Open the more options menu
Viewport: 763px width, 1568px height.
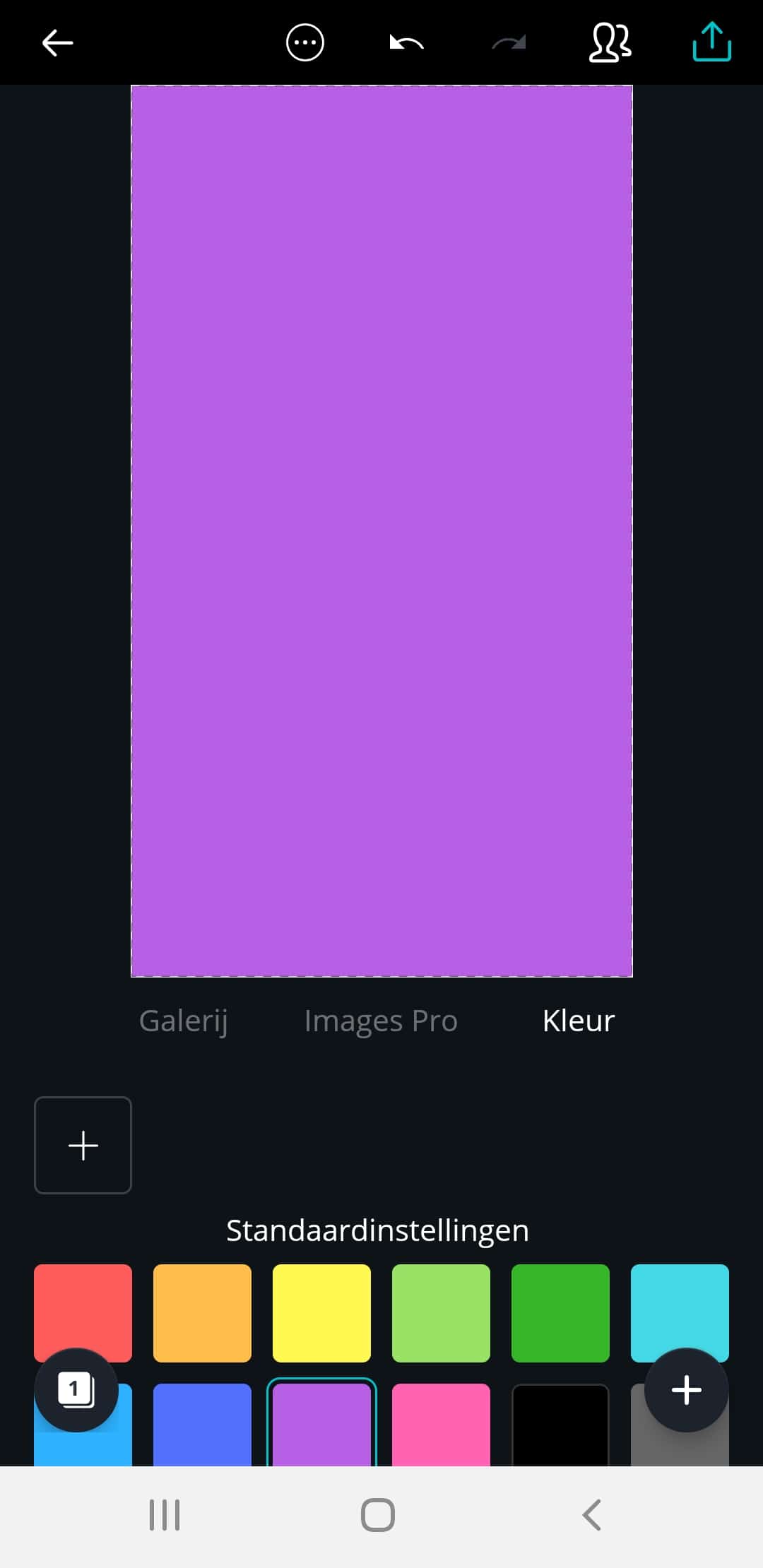(x=305, y=43)
